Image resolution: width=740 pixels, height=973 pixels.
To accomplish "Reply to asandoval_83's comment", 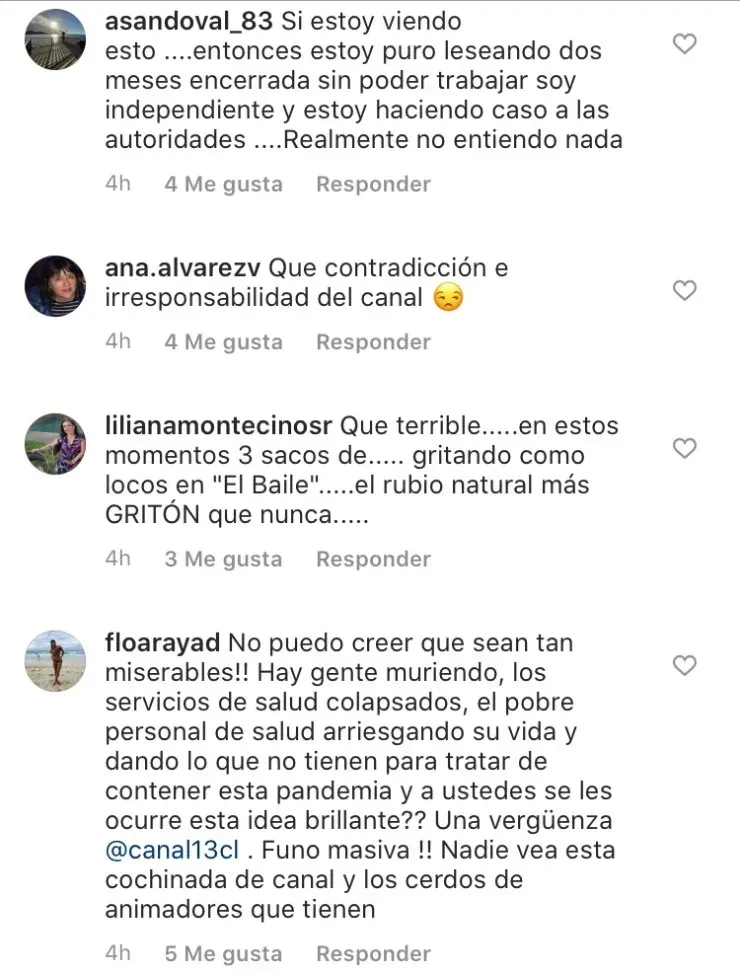I will click(373, 184).
